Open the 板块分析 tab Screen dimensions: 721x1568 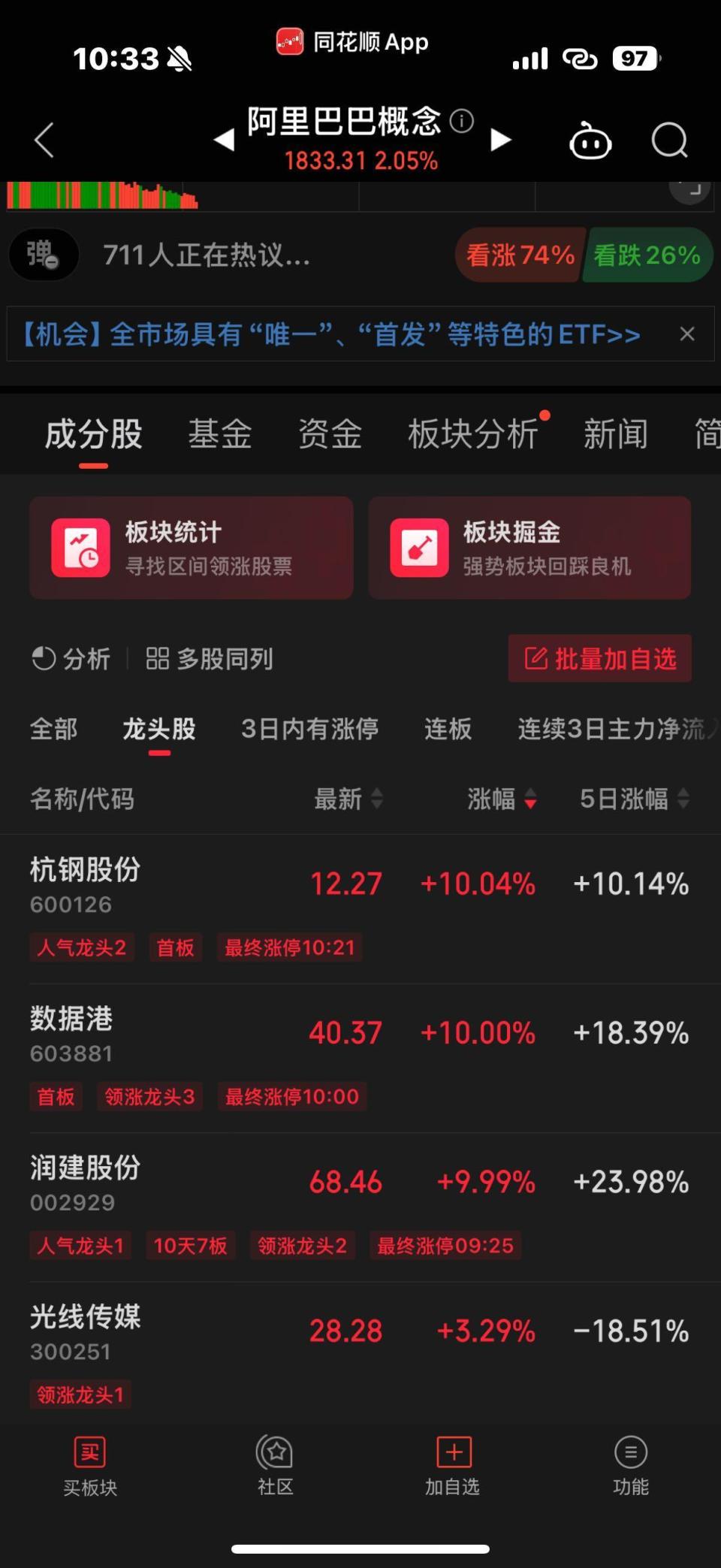(473, 435)
